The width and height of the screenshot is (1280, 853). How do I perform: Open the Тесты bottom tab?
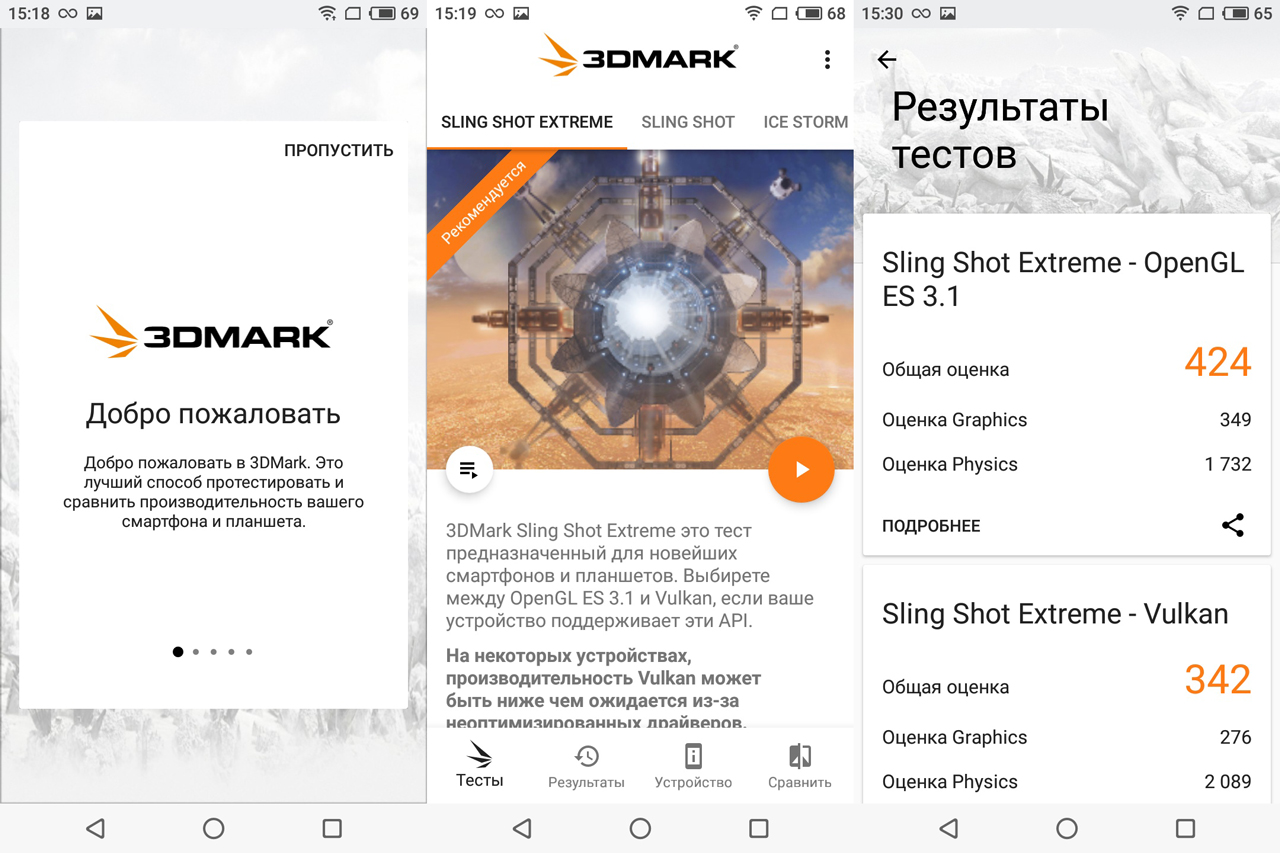480,765
